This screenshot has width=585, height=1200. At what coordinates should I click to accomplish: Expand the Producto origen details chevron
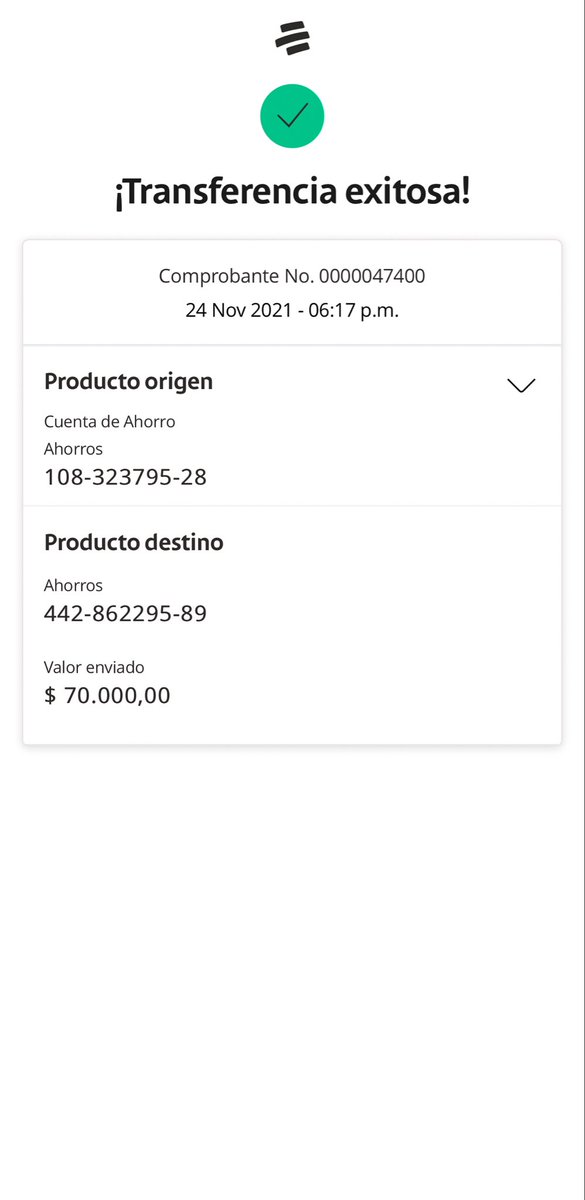pyautogui.click(x=521, y=385)
